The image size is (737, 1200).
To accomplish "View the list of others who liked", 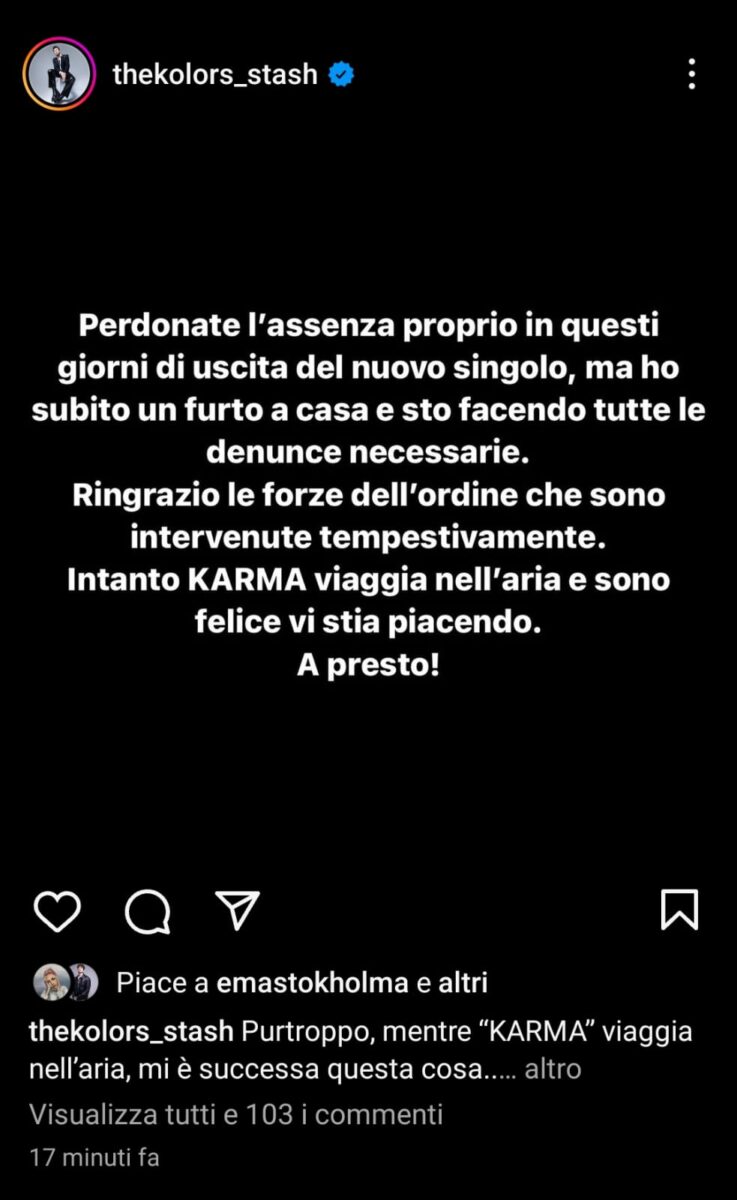I will (x=464, y=982).
